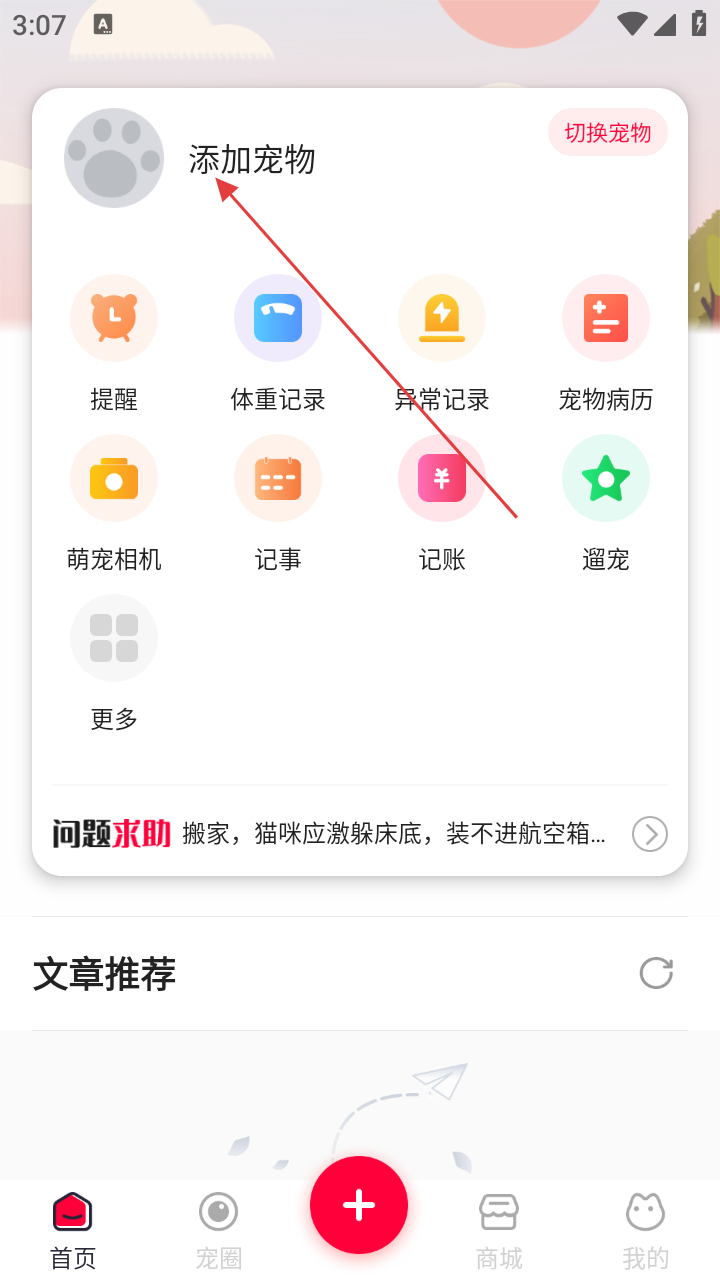The image size is (720, 1280).
Task: Go to the 我的 profile tab
Action: pyautogui.click(x=645, y=1228)
